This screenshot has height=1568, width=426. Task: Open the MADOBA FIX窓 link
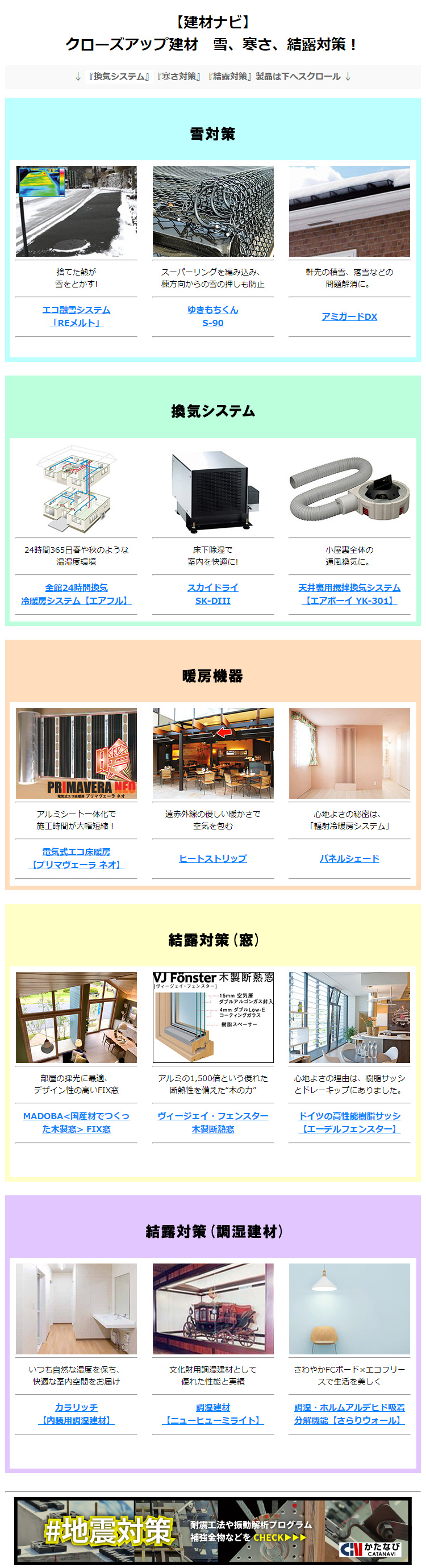click(x=76, y=1123)
